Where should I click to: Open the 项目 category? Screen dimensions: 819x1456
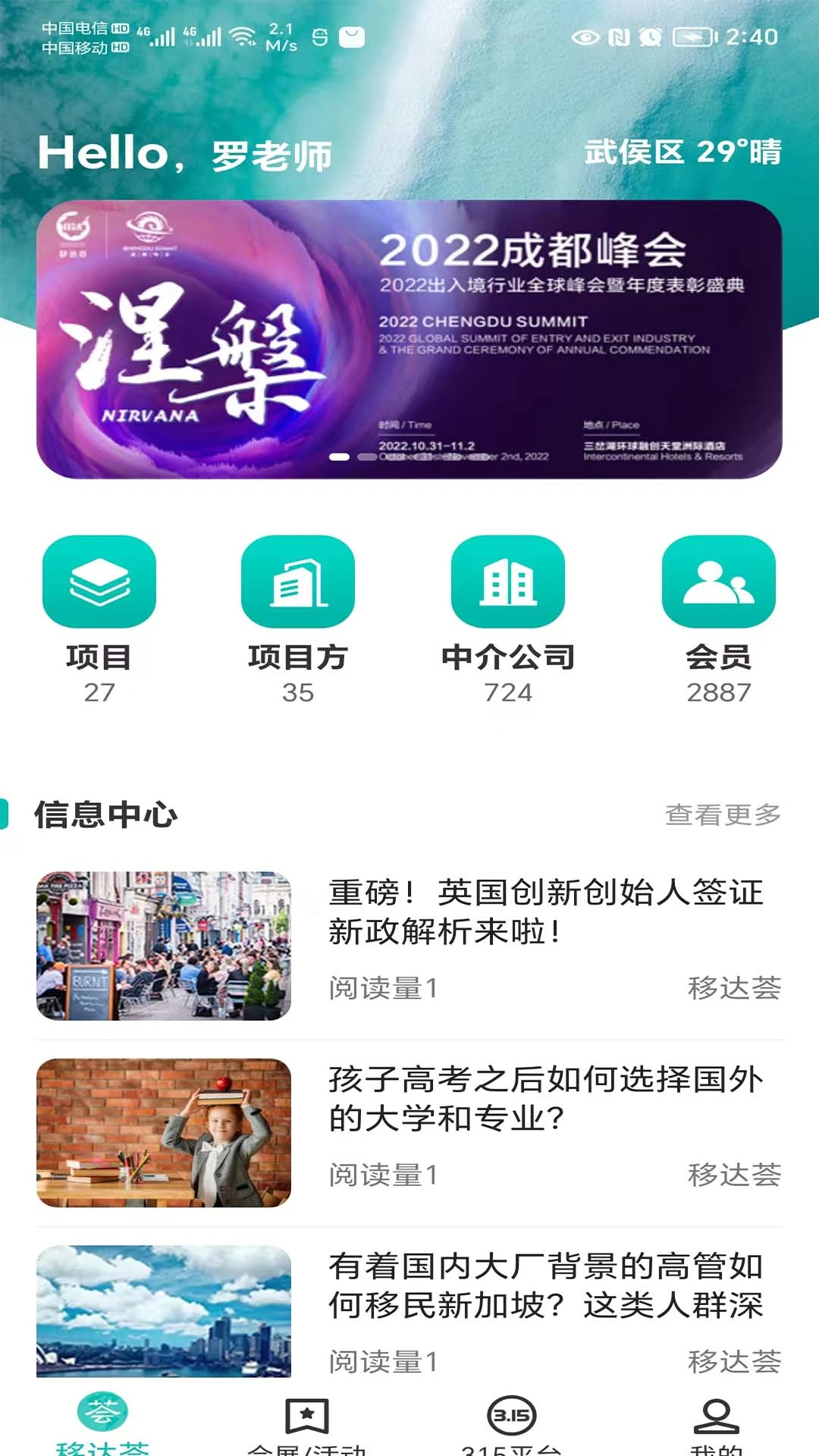pos(99,620)
